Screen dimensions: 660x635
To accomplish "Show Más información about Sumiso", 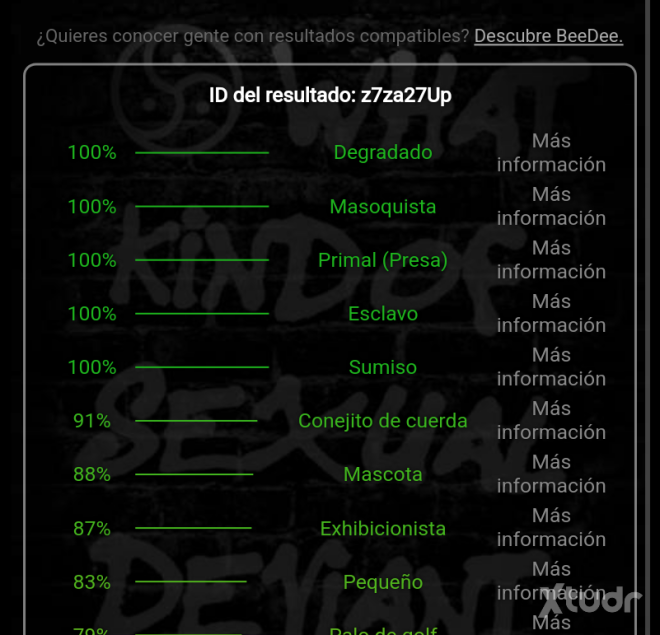I will pyautogui.click(x=551, y=367).
